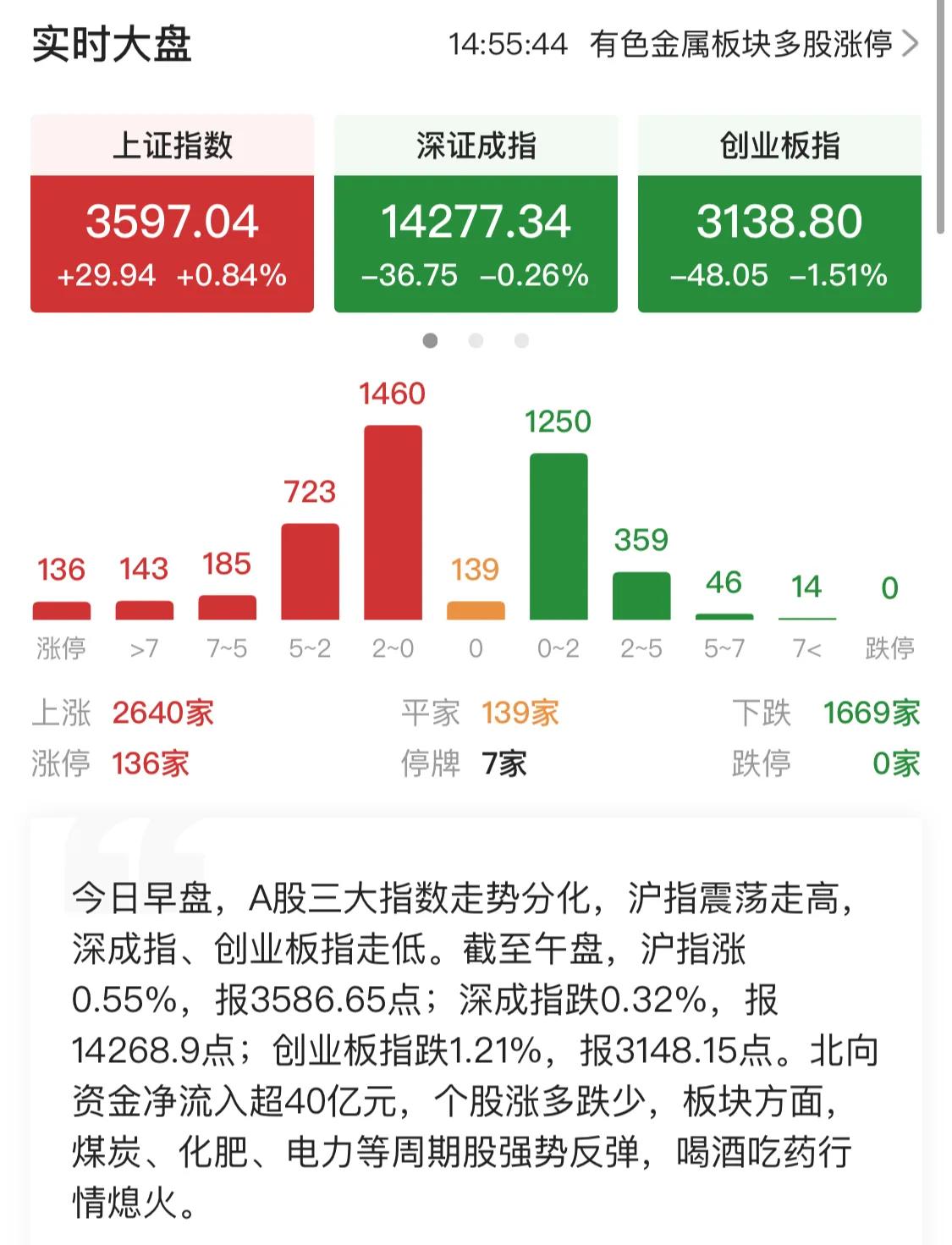Go to the third index page dot
This screenshot has height=1245, width=952.
(x=521, y=340)
